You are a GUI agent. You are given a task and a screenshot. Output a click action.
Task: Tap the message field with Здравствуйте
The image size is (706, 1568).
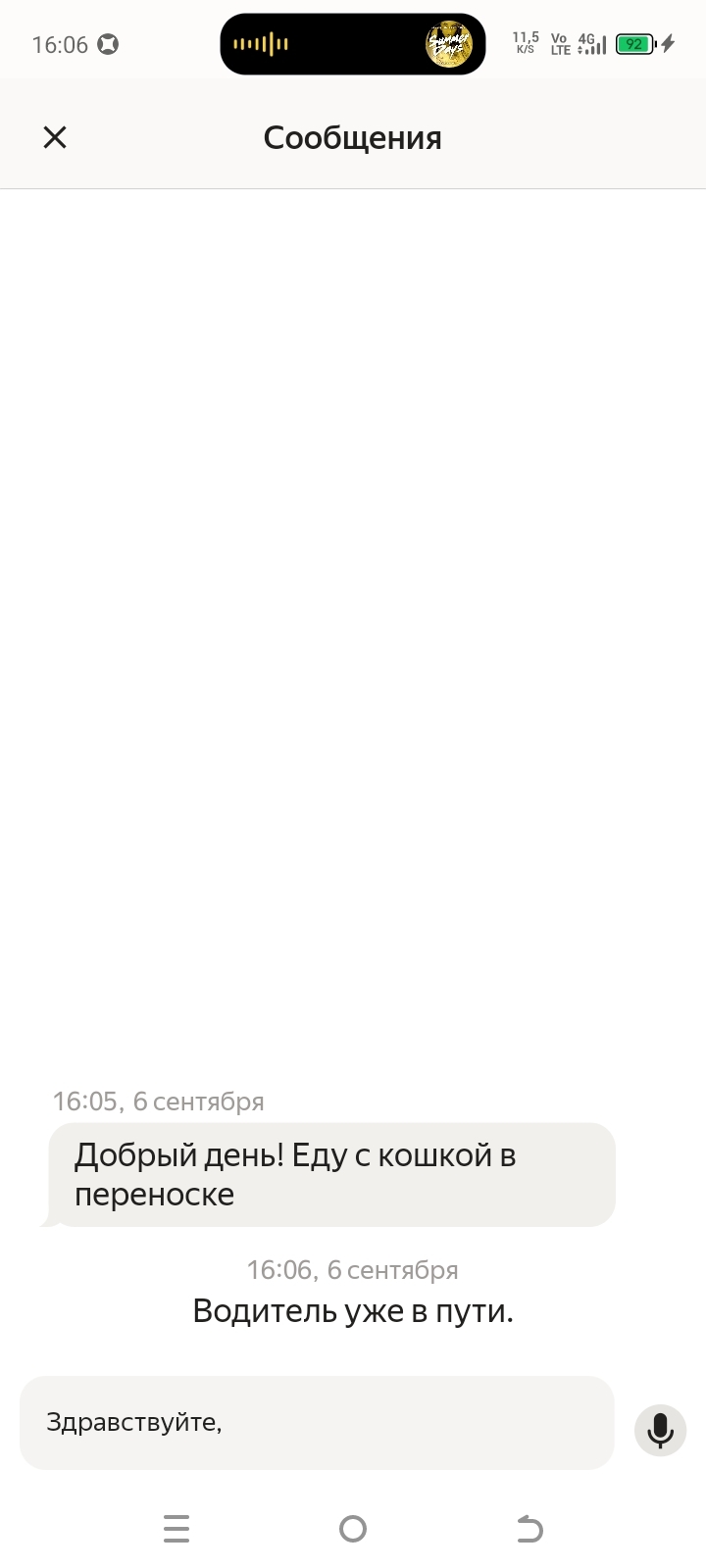317,1422
